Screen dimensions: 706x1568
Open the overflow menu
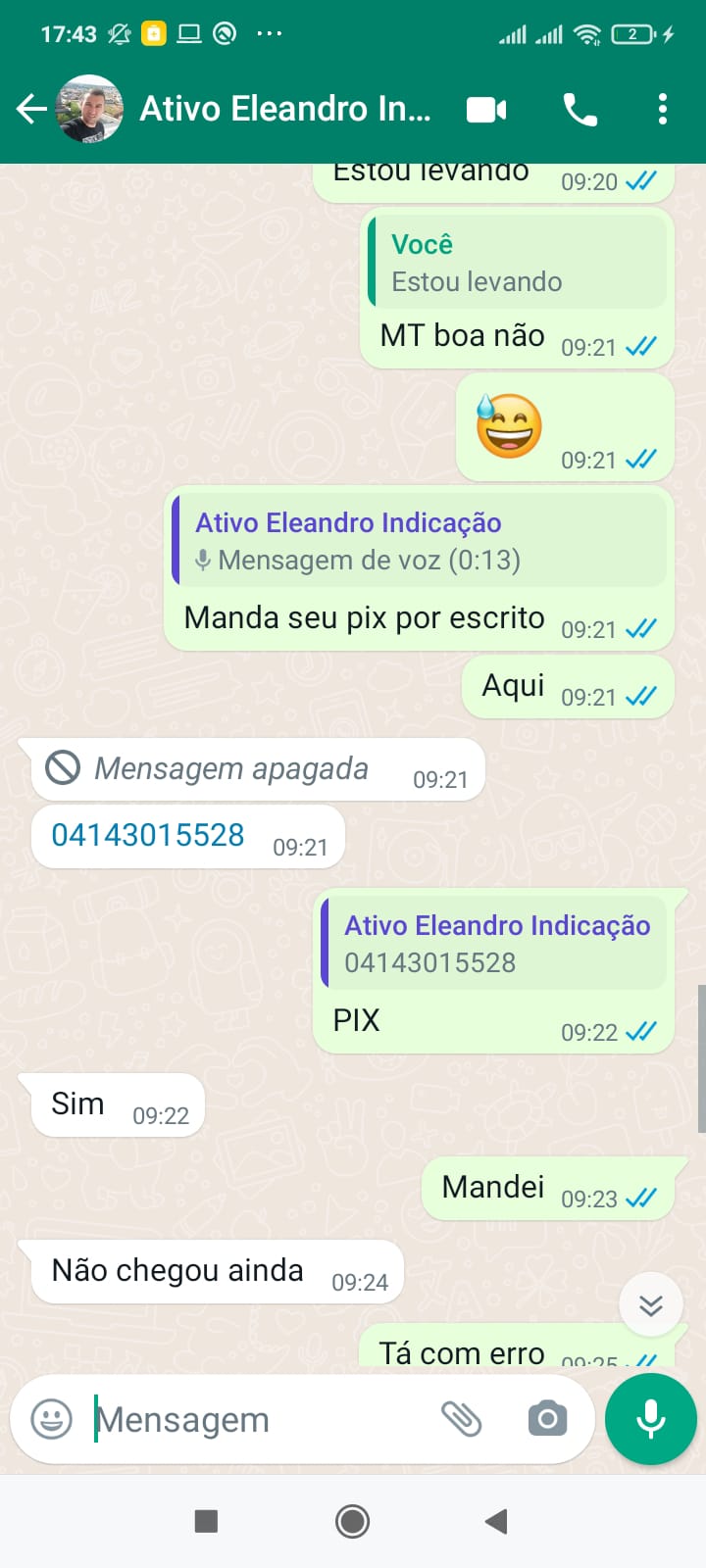pyautogui.click(x=663, y=109)
